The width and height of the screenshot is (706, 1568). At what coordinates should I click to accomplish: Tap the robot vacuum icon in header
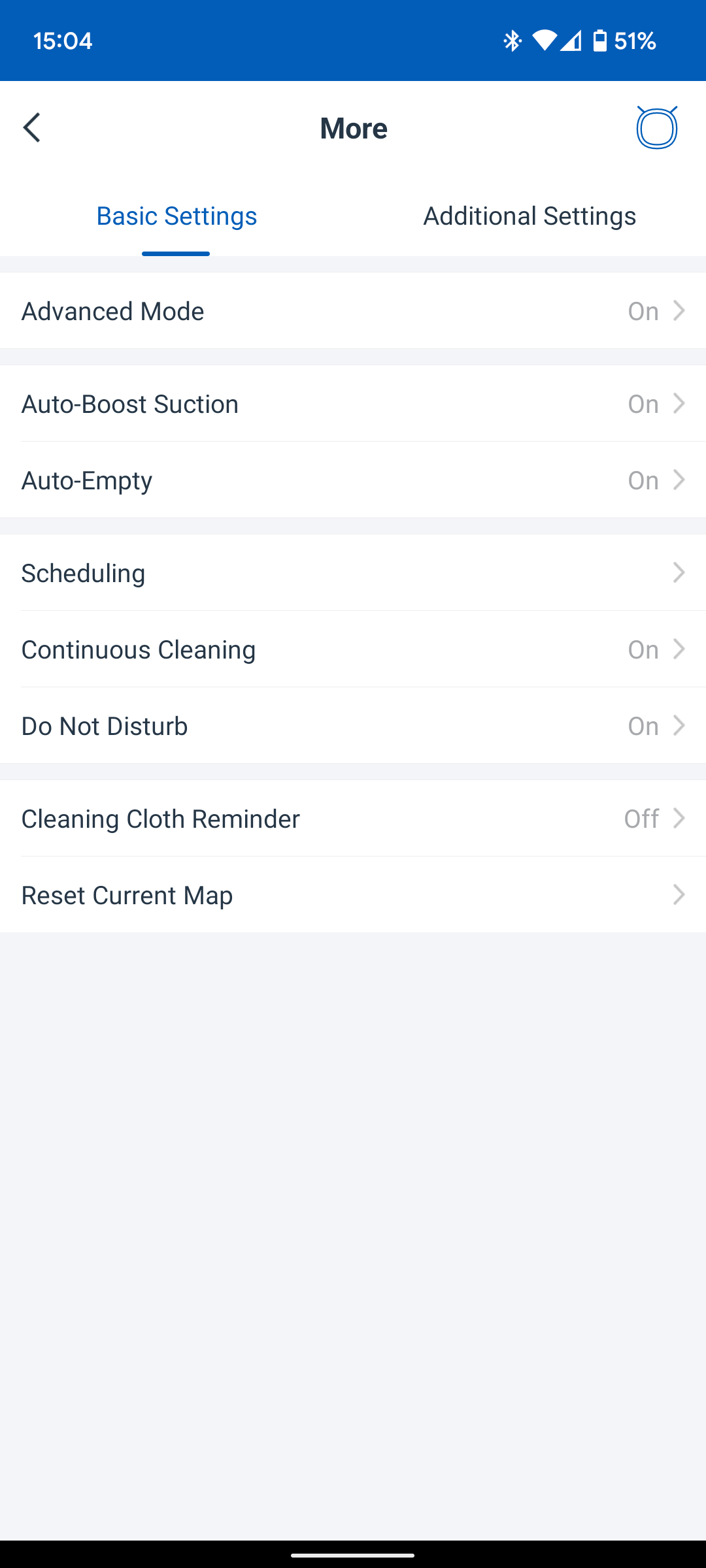click(656, 127)
